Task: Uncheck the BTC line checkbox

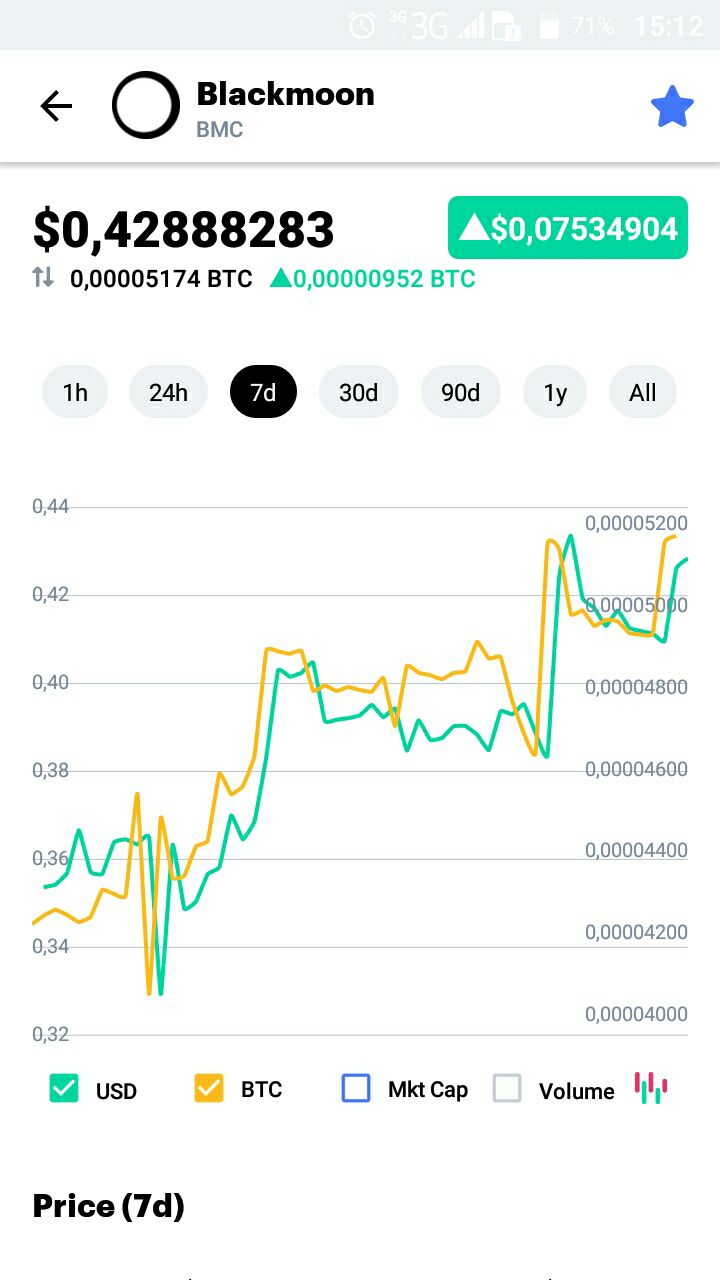Action: (x=209, y=1088)
